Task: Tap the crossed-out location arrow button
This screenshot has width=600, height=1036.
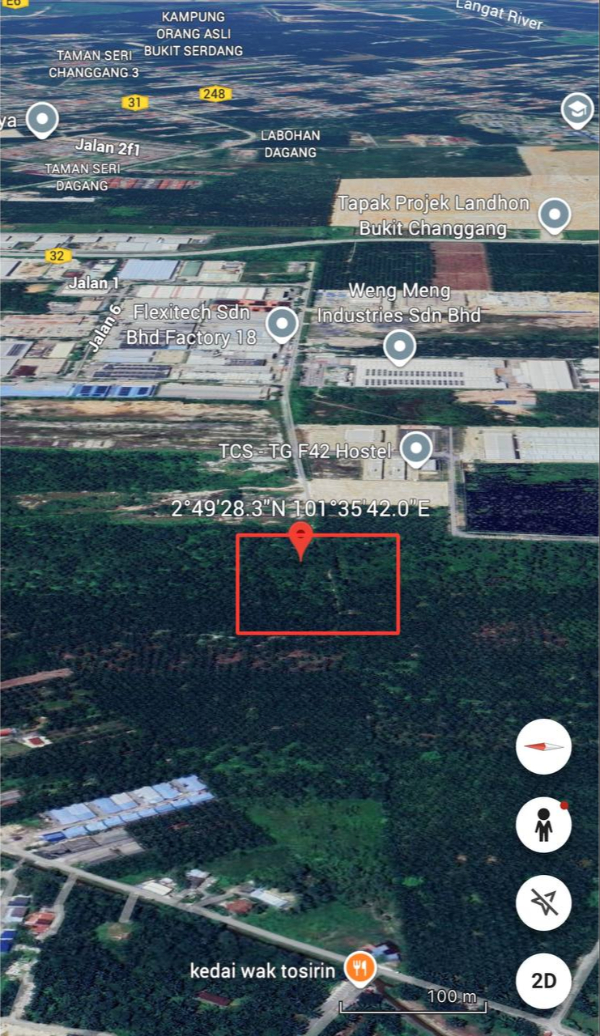Action: point(544,903)
